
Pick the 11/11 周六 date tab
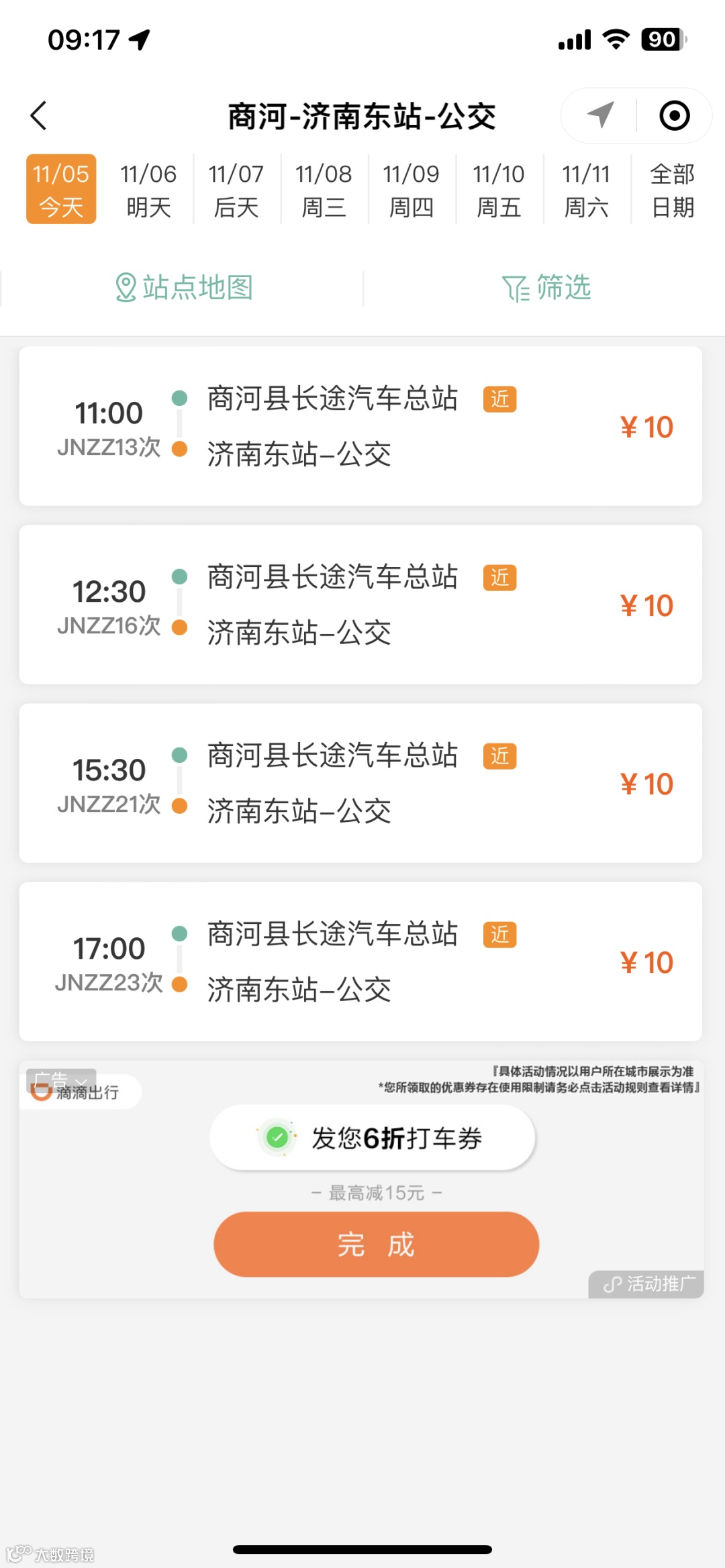coord(586,190)
